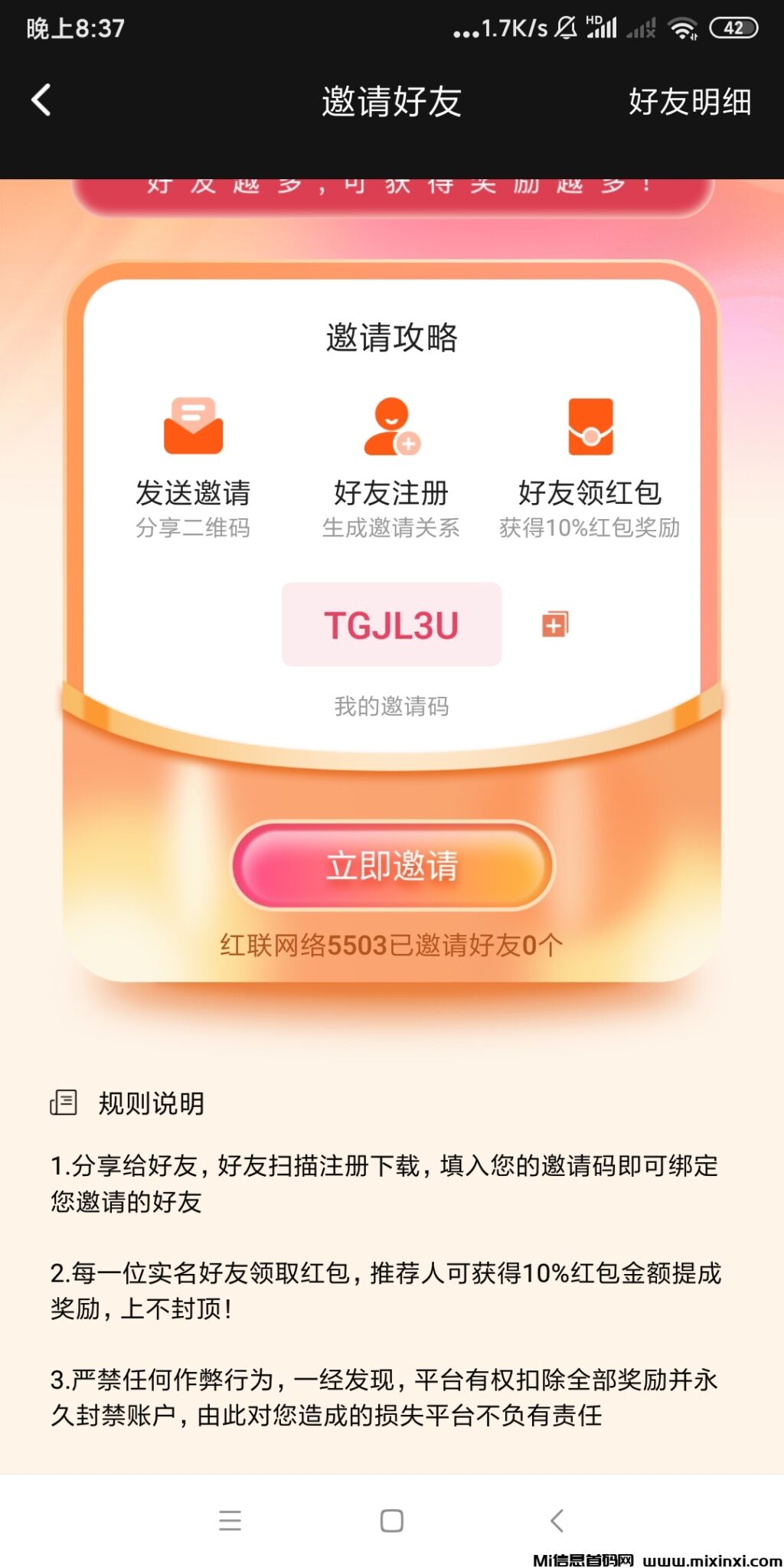Tap the 立即邀请 invite button
Image resolution: width=784 pixels, height=1568 pixels.
tap(392, 867)
